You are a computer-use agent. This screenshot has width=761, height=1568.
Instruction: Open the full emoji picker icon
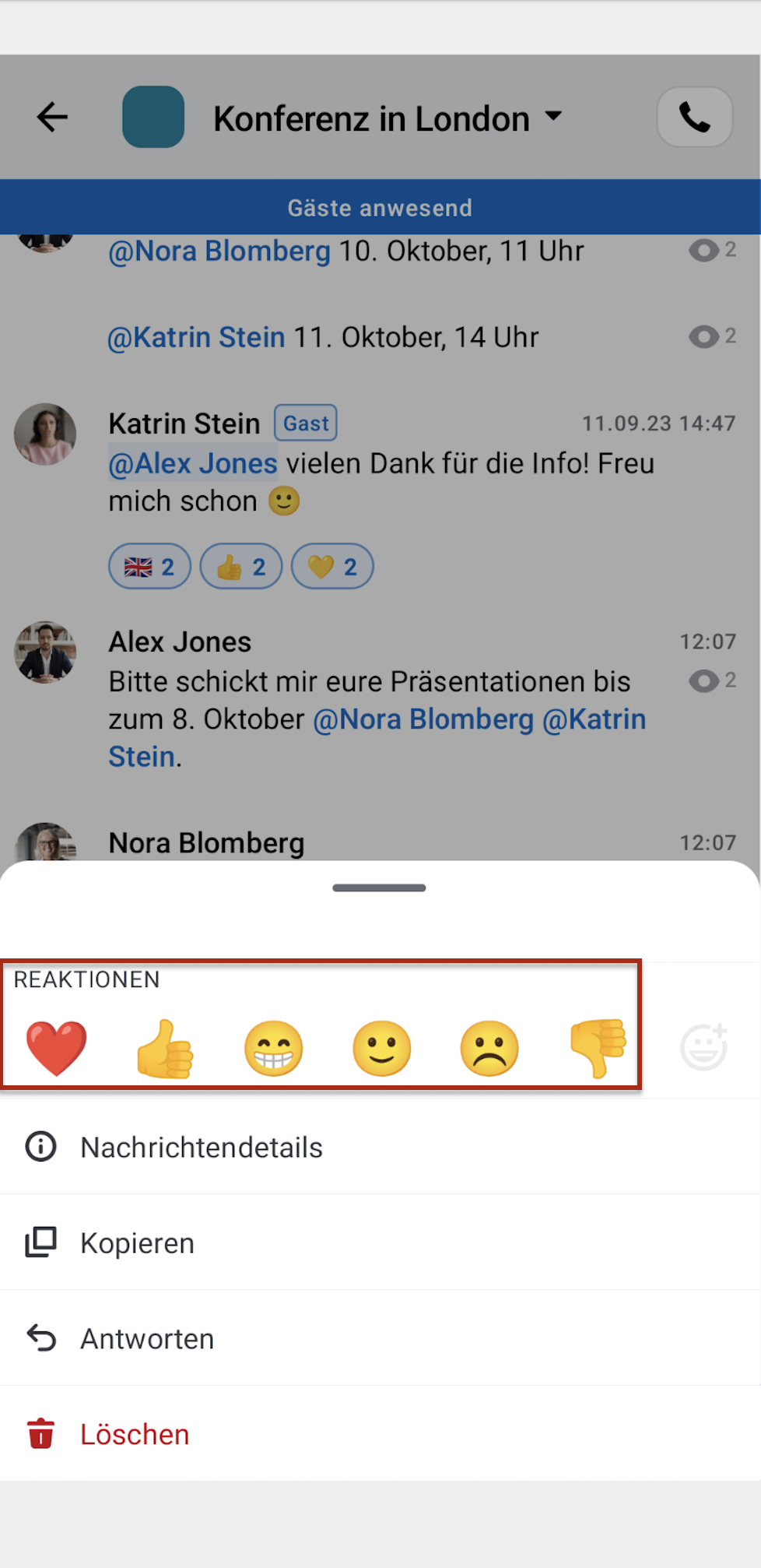coord(704,1047)
